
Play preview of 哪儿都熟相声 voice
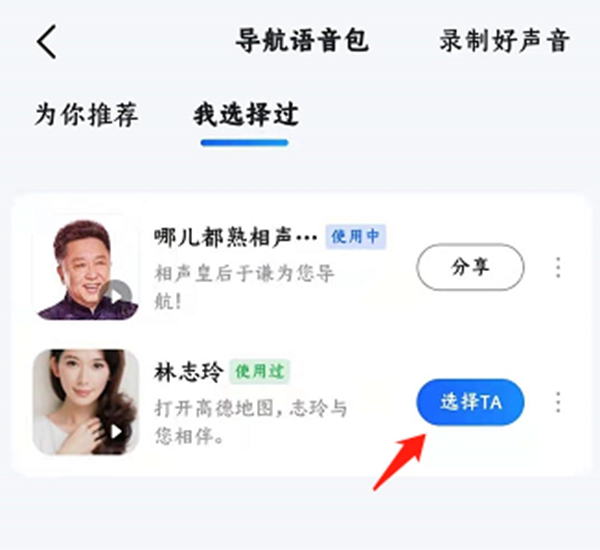(x=118, y=295)
